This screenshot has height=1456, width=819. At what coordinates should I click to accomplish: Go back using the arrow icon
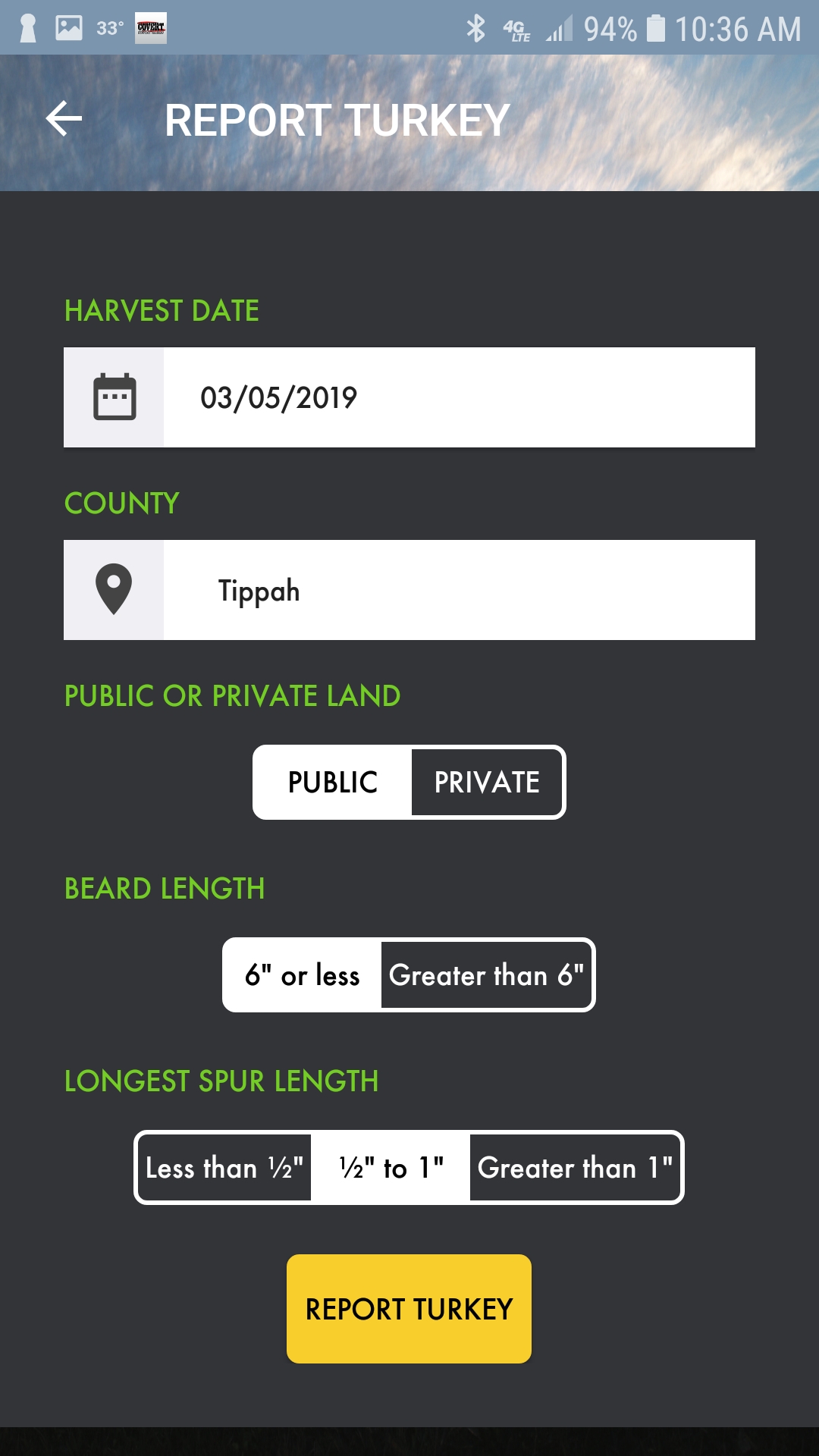pyautogui.click(x=64, y=119)
